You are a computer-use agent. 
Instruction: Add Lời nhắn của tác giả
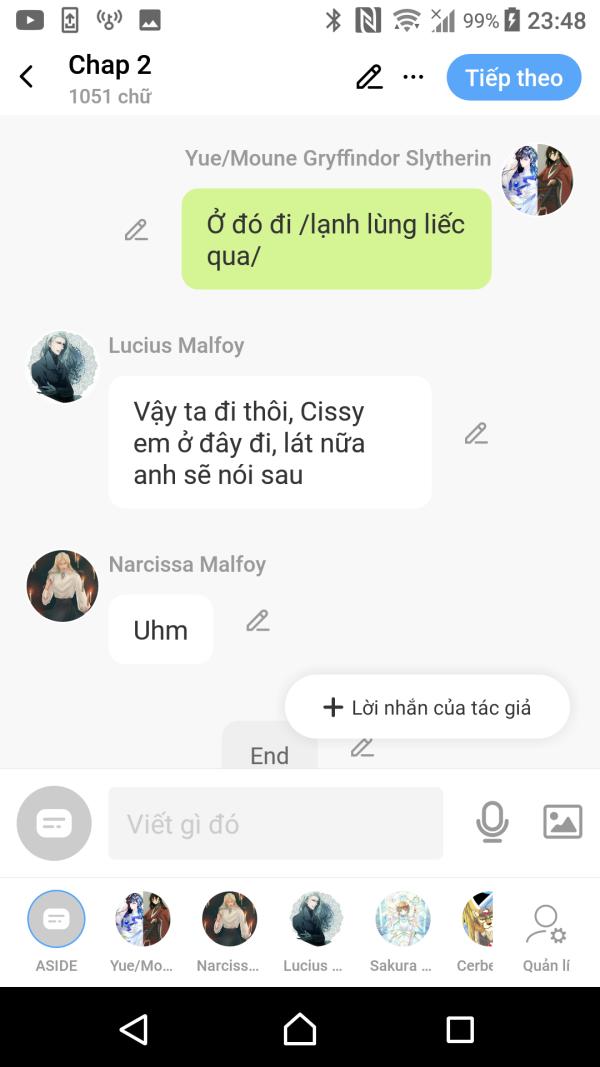pyautogui.click(x=427, y=707)
